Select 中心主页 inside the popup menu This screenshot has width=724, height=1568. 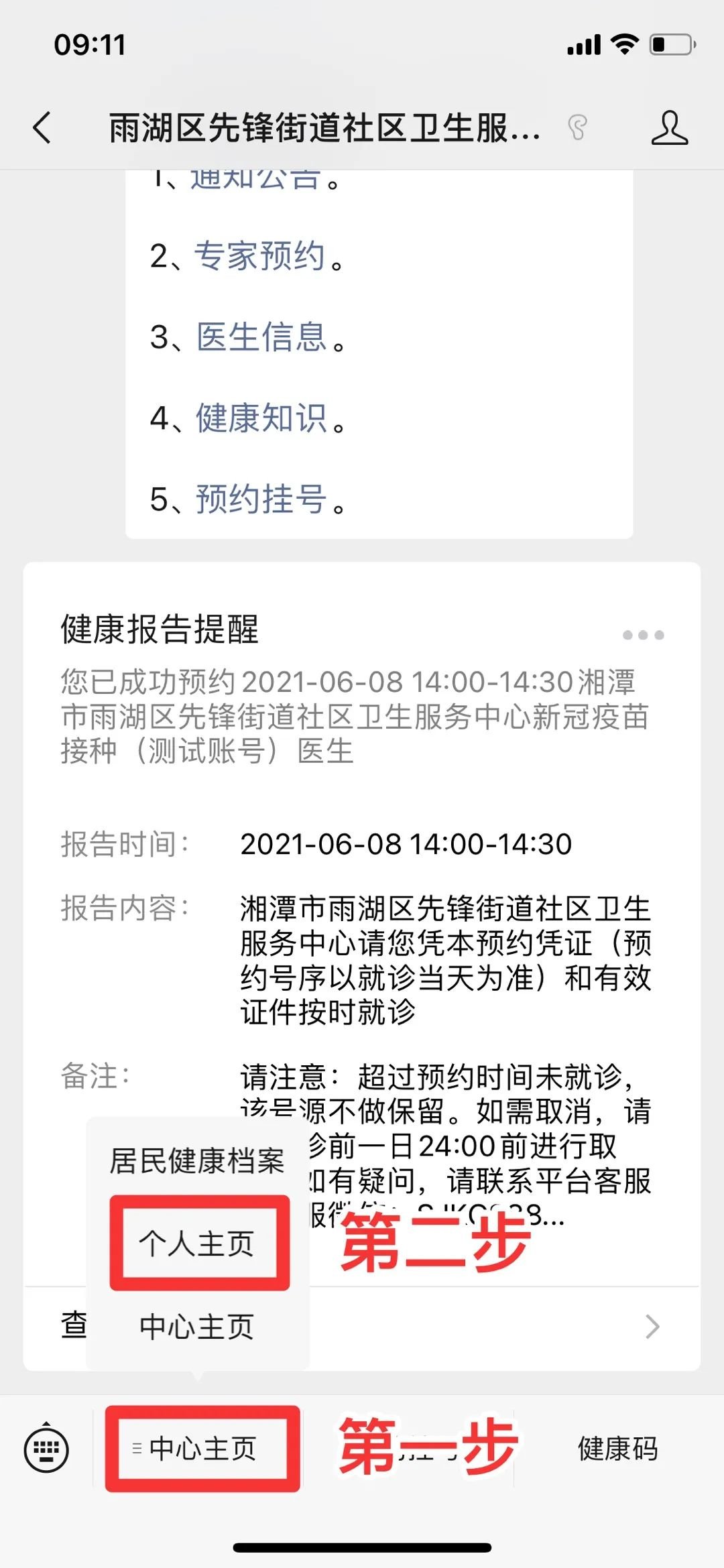pos(197,1327)
